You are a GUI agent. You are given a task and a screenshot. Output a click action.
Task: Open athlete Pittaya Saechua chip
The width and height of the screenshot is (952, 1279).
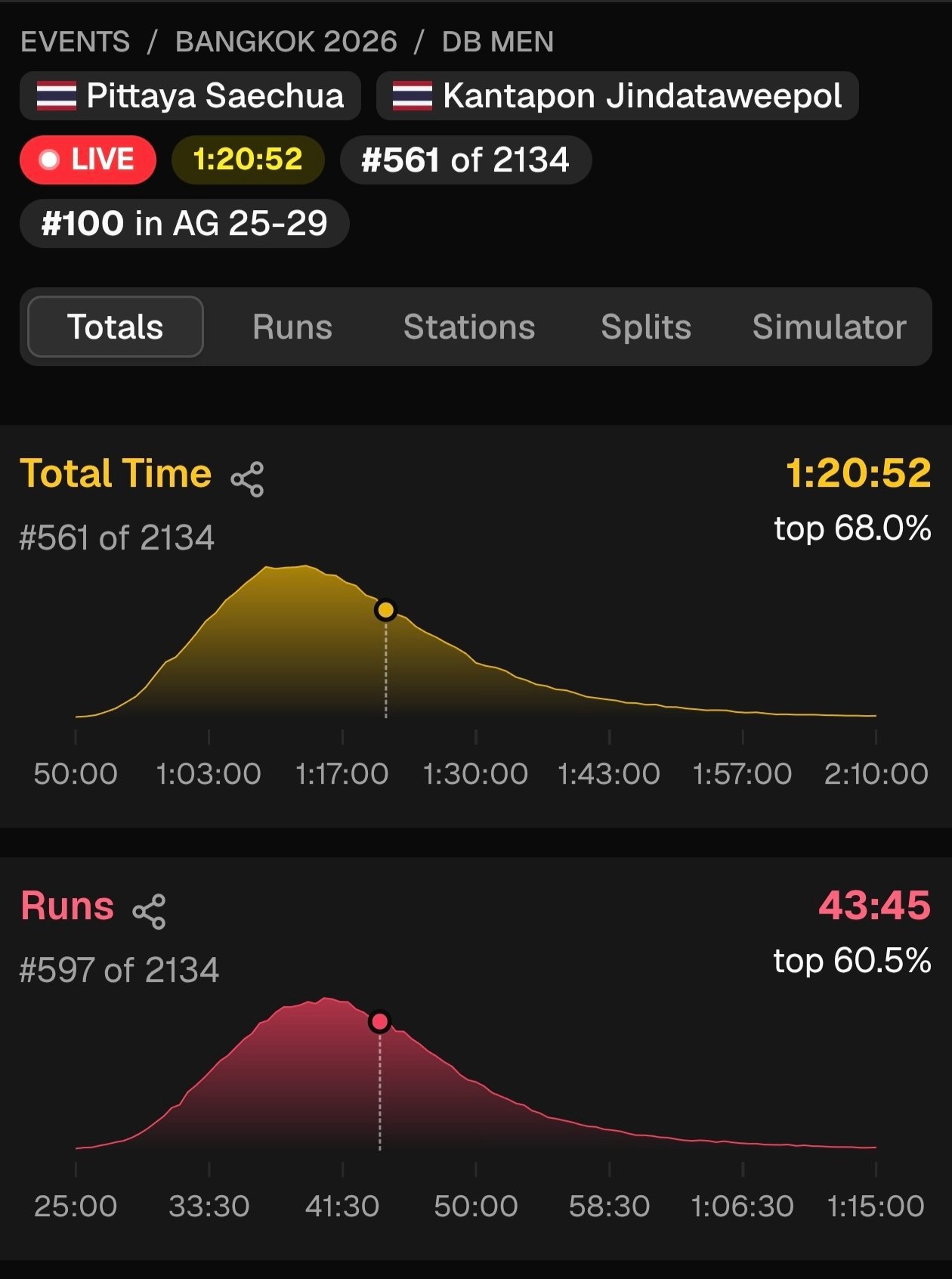tap(190, 96)
